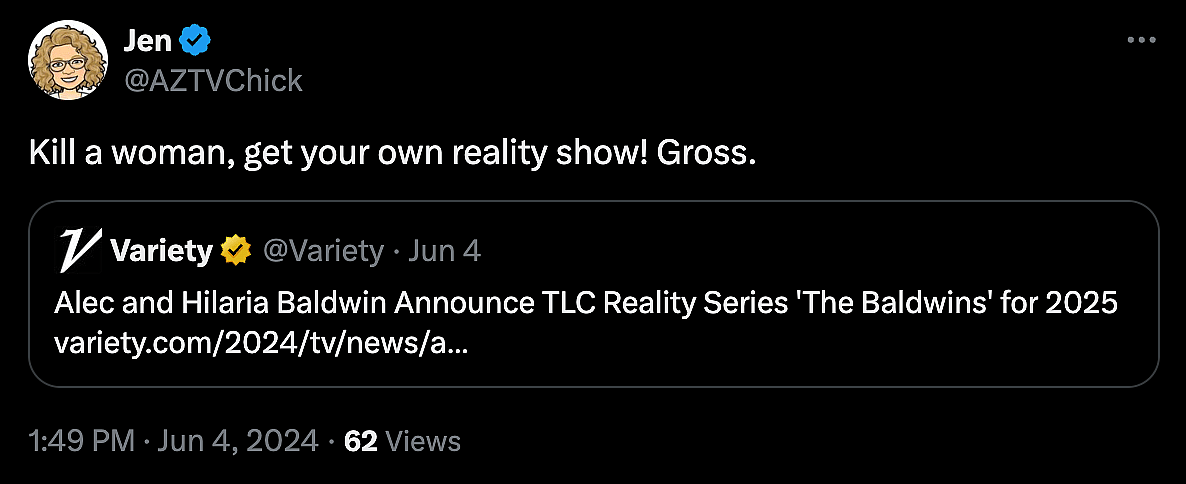Open the variety.com article link

coord(261,343)
